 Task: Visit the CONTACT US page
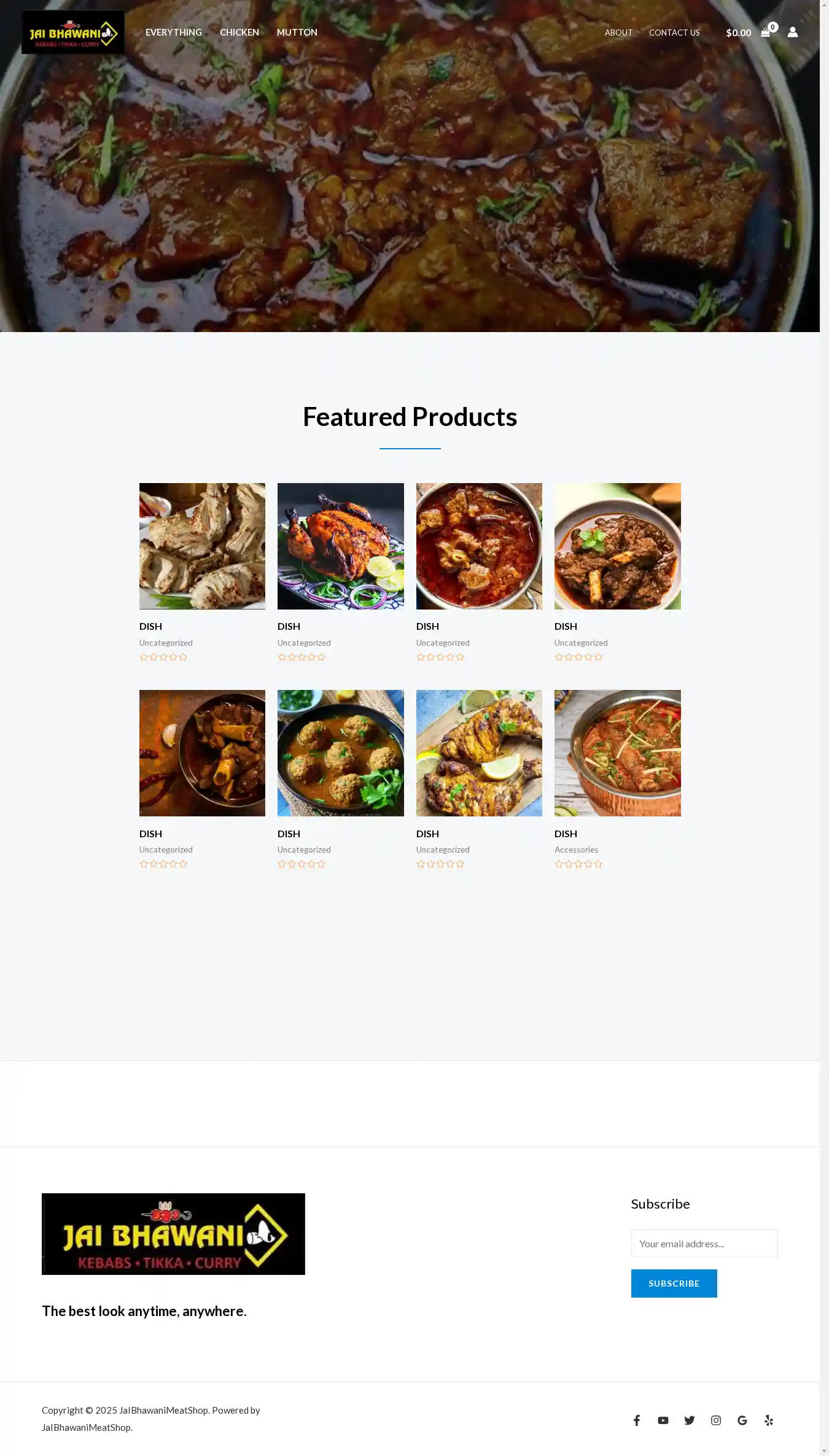pyautogui.click(x=674, y=33)
